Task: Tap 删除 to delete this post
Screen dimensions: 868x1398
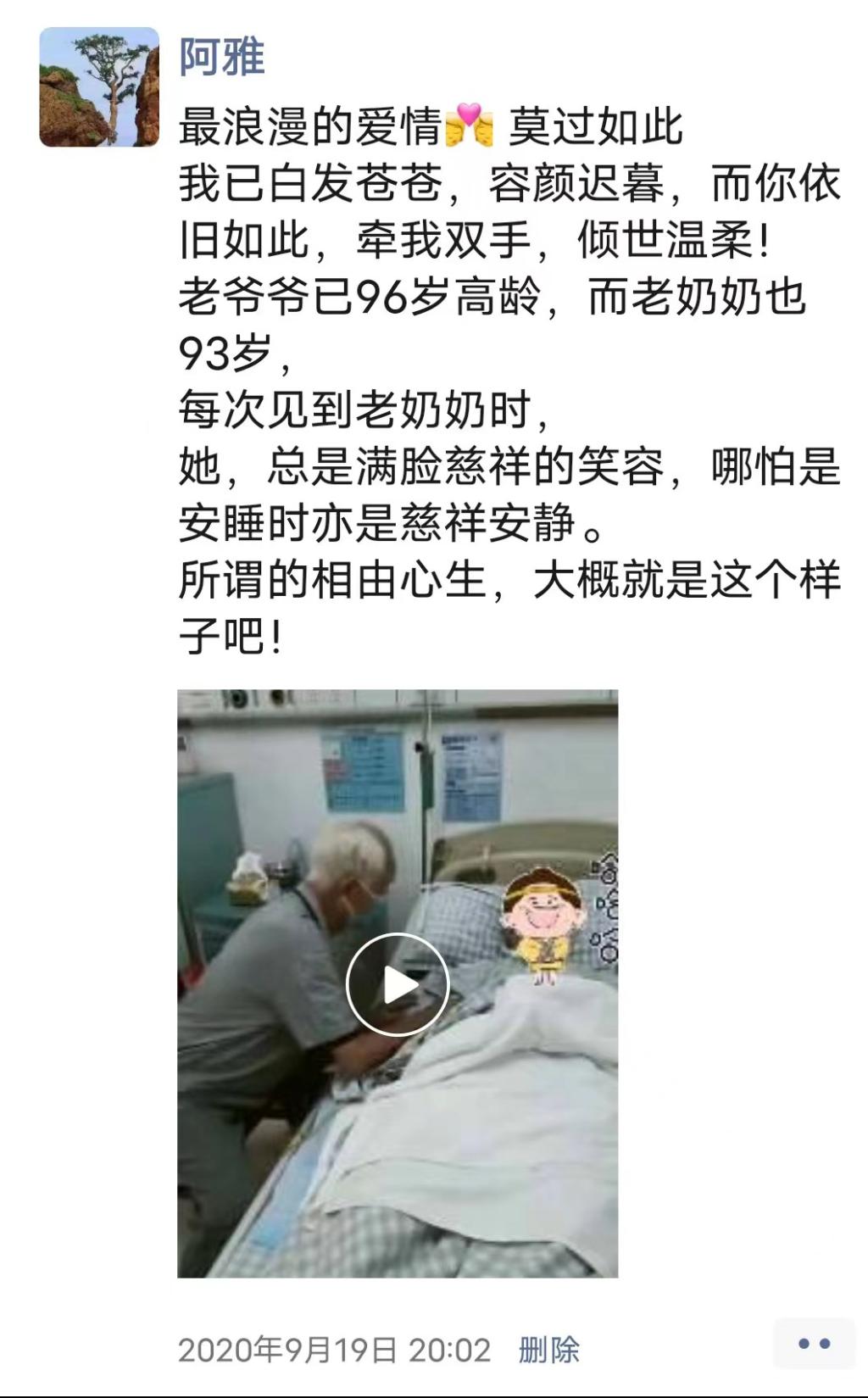Action: click(549, 1349)
